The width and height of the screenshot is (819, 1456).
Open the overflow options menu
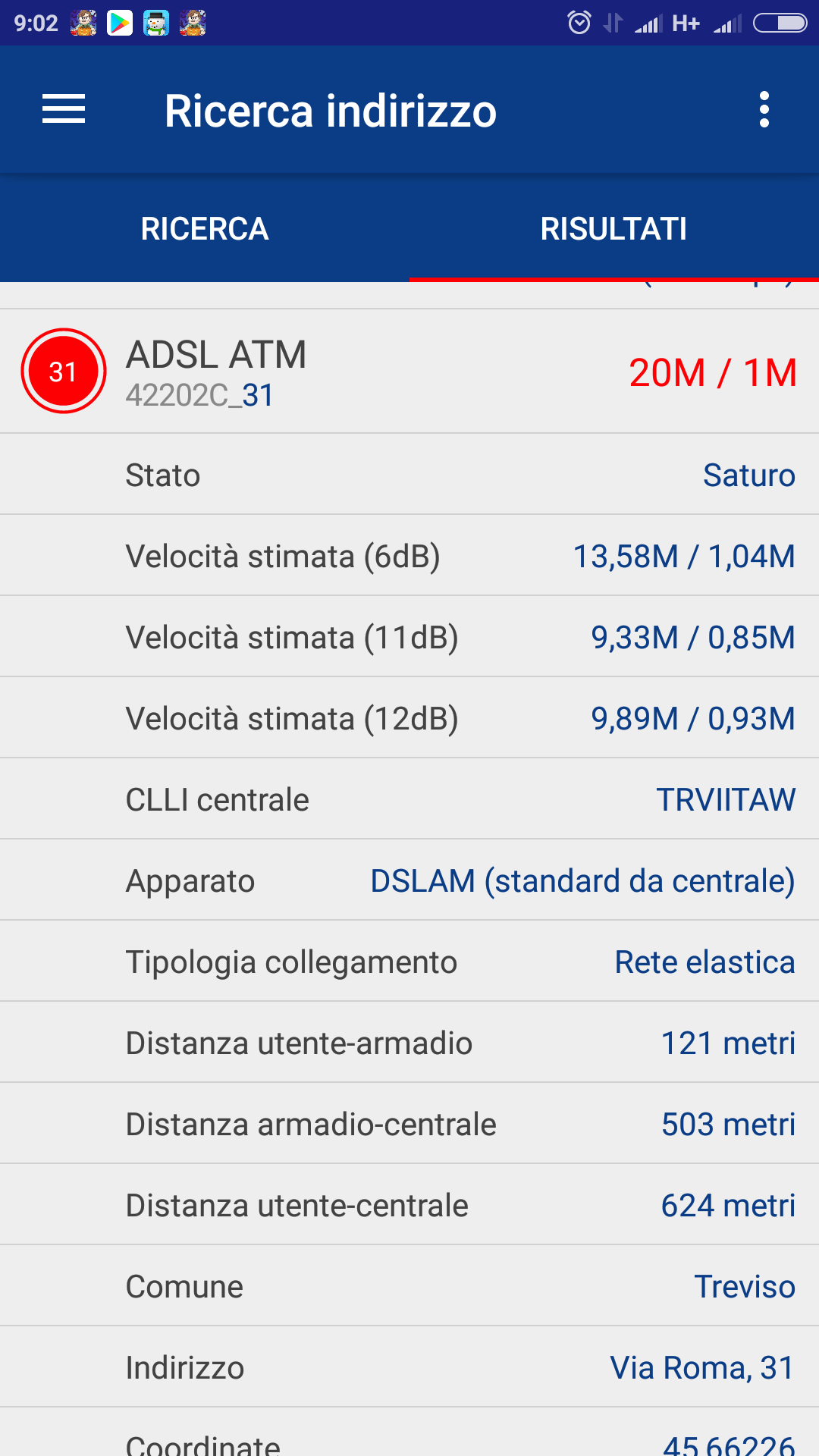pyautogui.click(x=764, y=110)
